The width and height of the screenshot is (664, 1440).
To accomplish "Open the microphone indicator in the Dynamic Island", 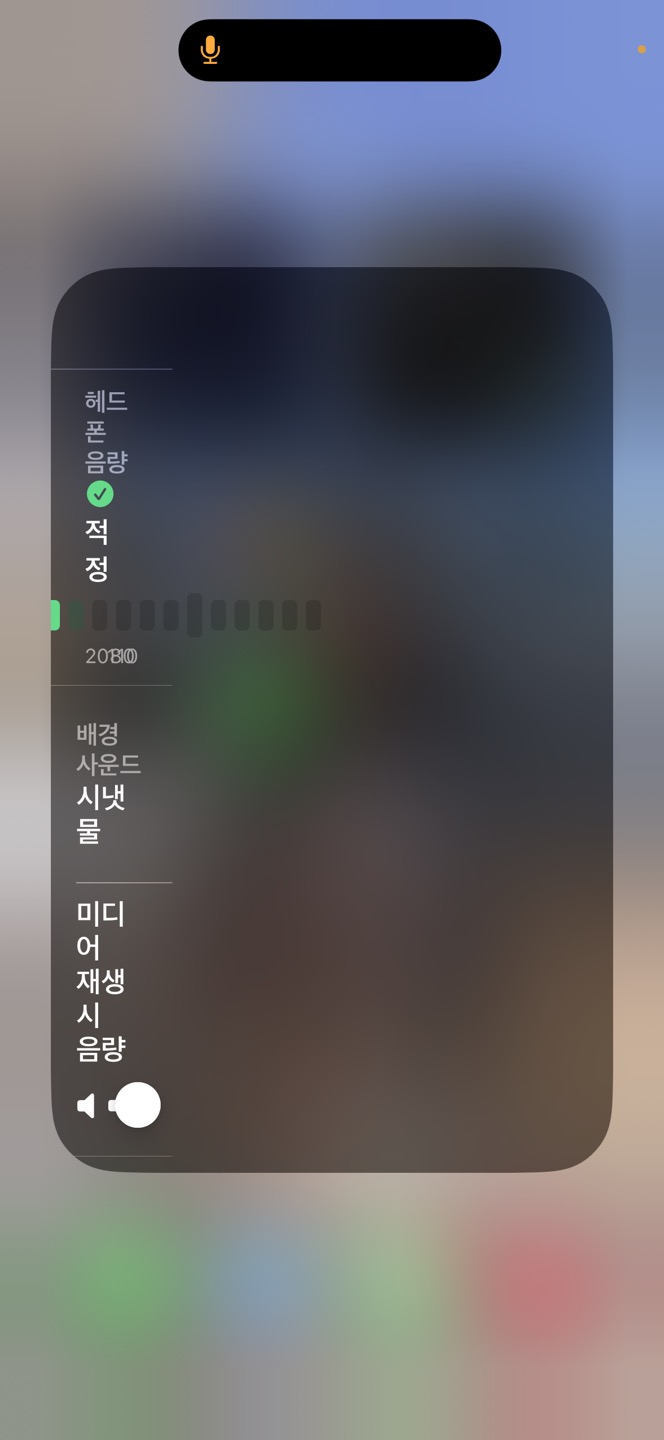I will pyautogui.click(x=210, y=50).
